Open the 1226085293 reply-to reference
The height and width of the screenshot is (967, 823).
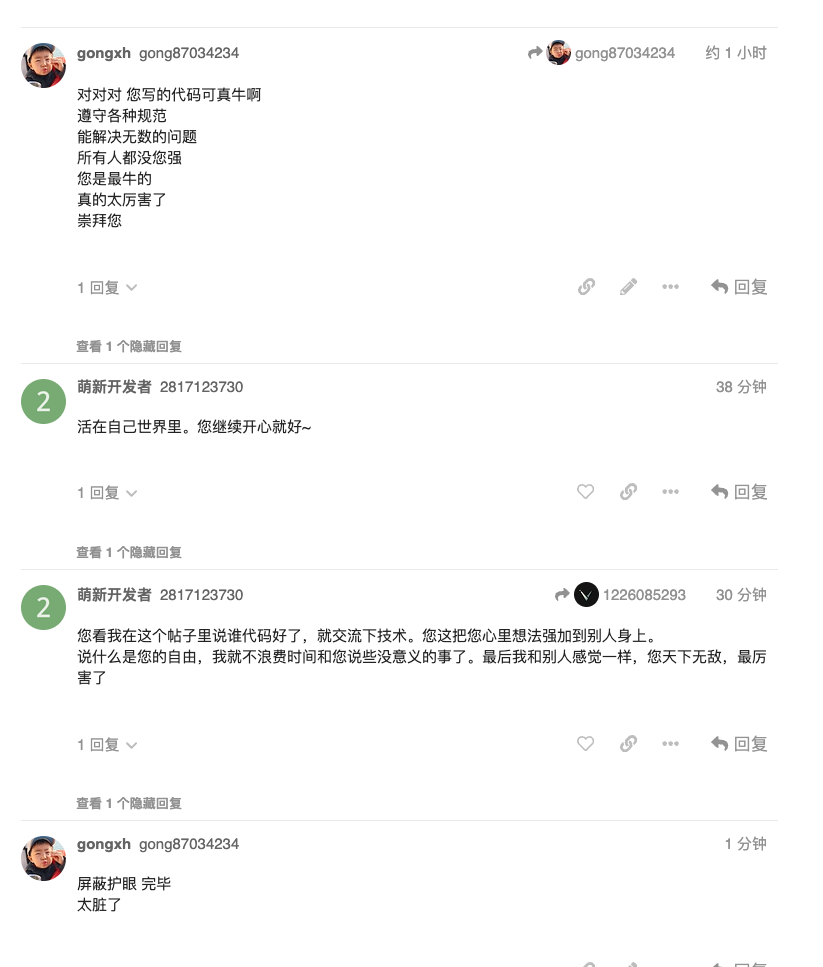(x=630, y=595)
